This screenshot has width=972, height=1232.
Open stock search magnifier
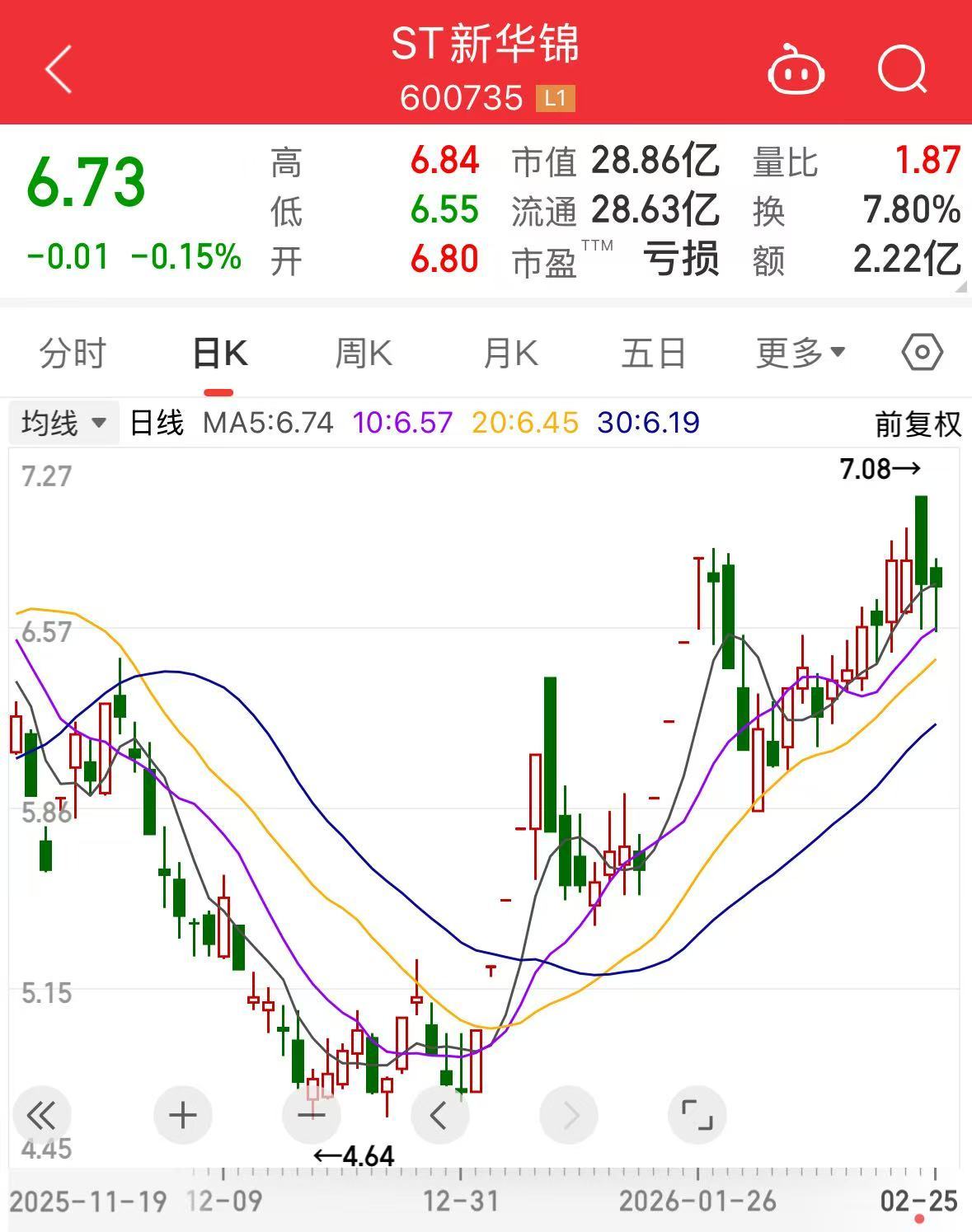pyautogui.click(x=902, y=70)
